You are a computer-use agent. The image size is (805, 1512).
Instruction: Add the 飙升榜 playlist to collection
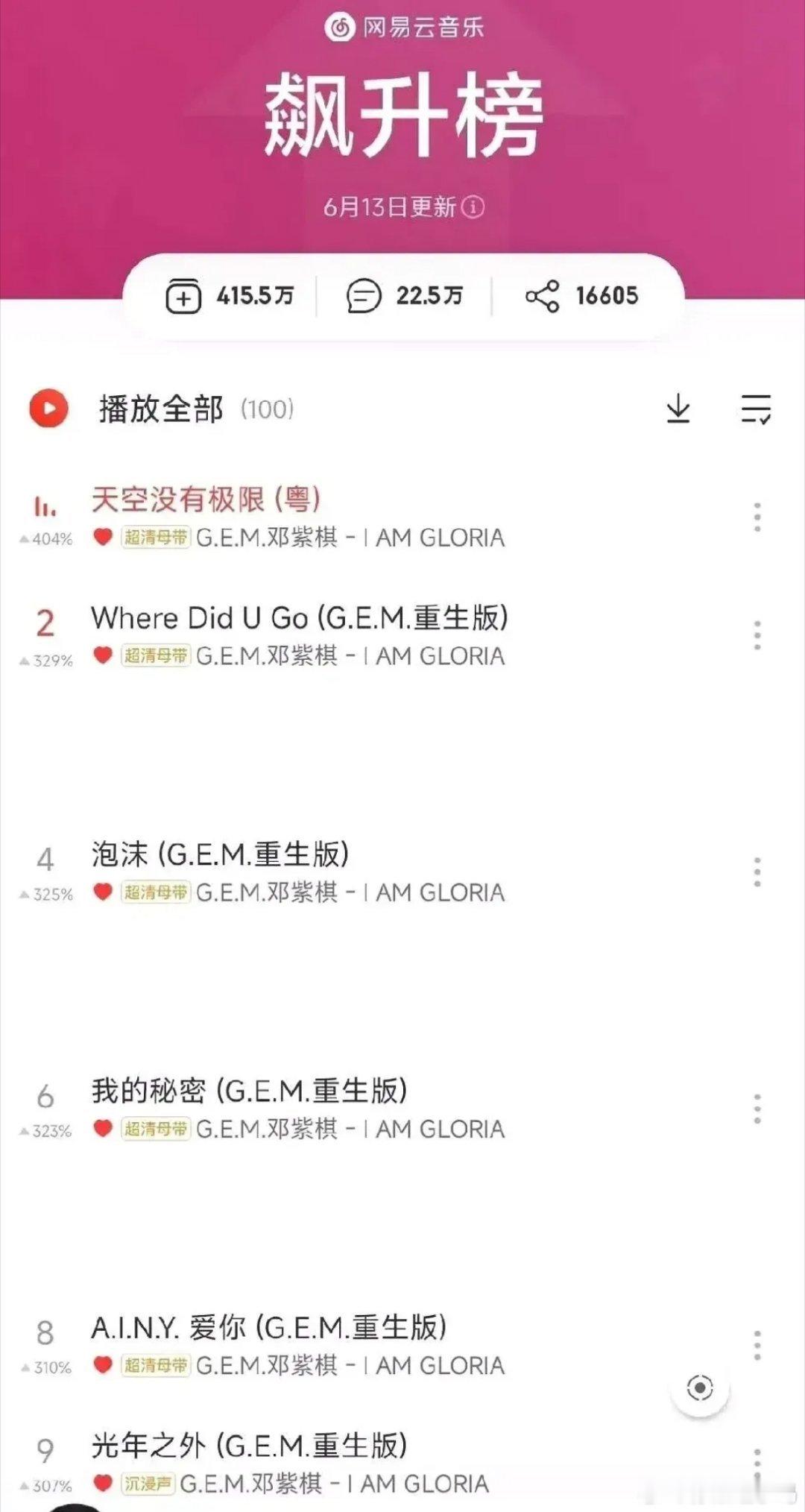pyautogui.click(x=229, y=297)
